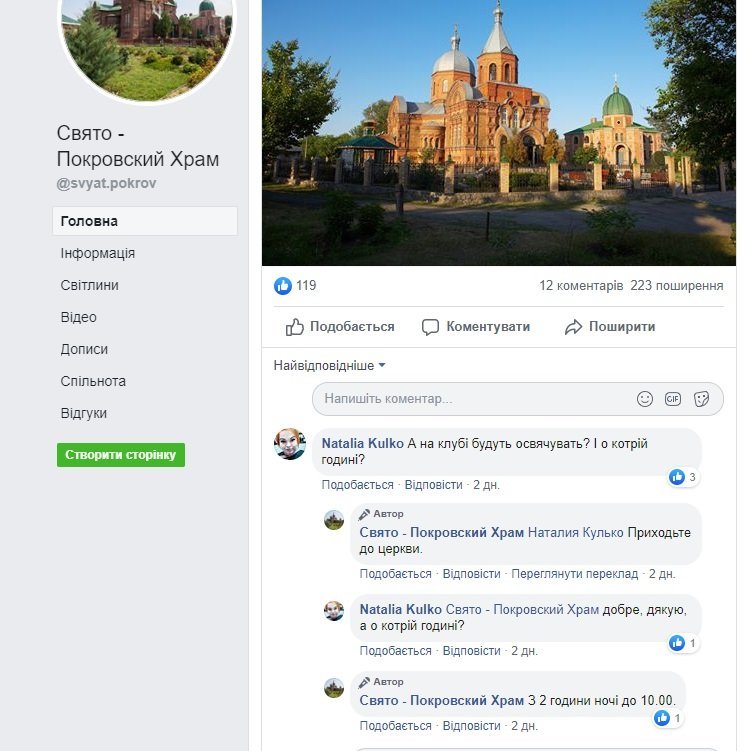
Task: Open the Відео section
Action: click(x=78, y=317)
